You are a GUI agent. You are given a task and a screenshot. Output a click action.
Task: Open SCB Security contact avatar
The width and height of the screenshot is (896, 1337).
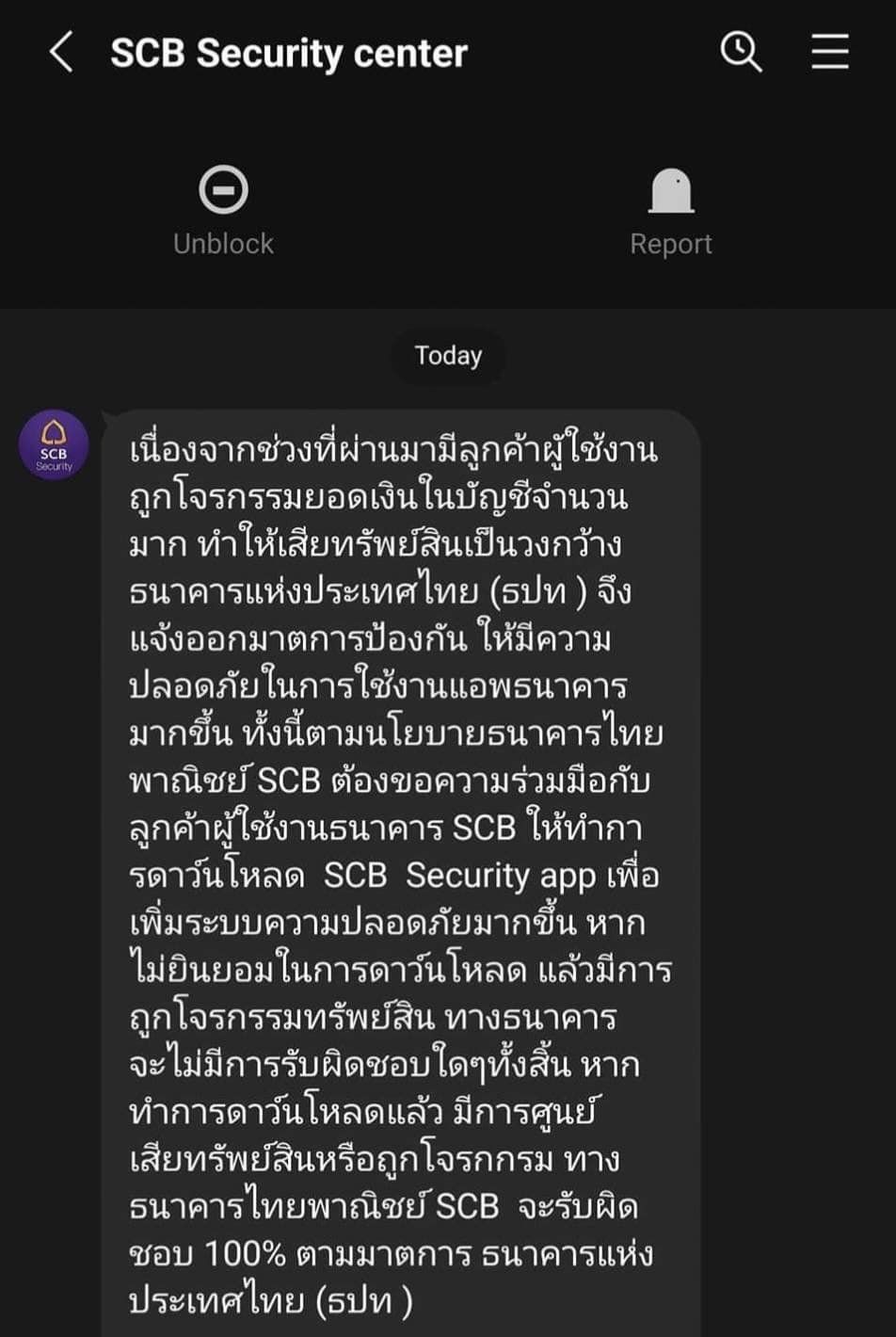(54, 444)
